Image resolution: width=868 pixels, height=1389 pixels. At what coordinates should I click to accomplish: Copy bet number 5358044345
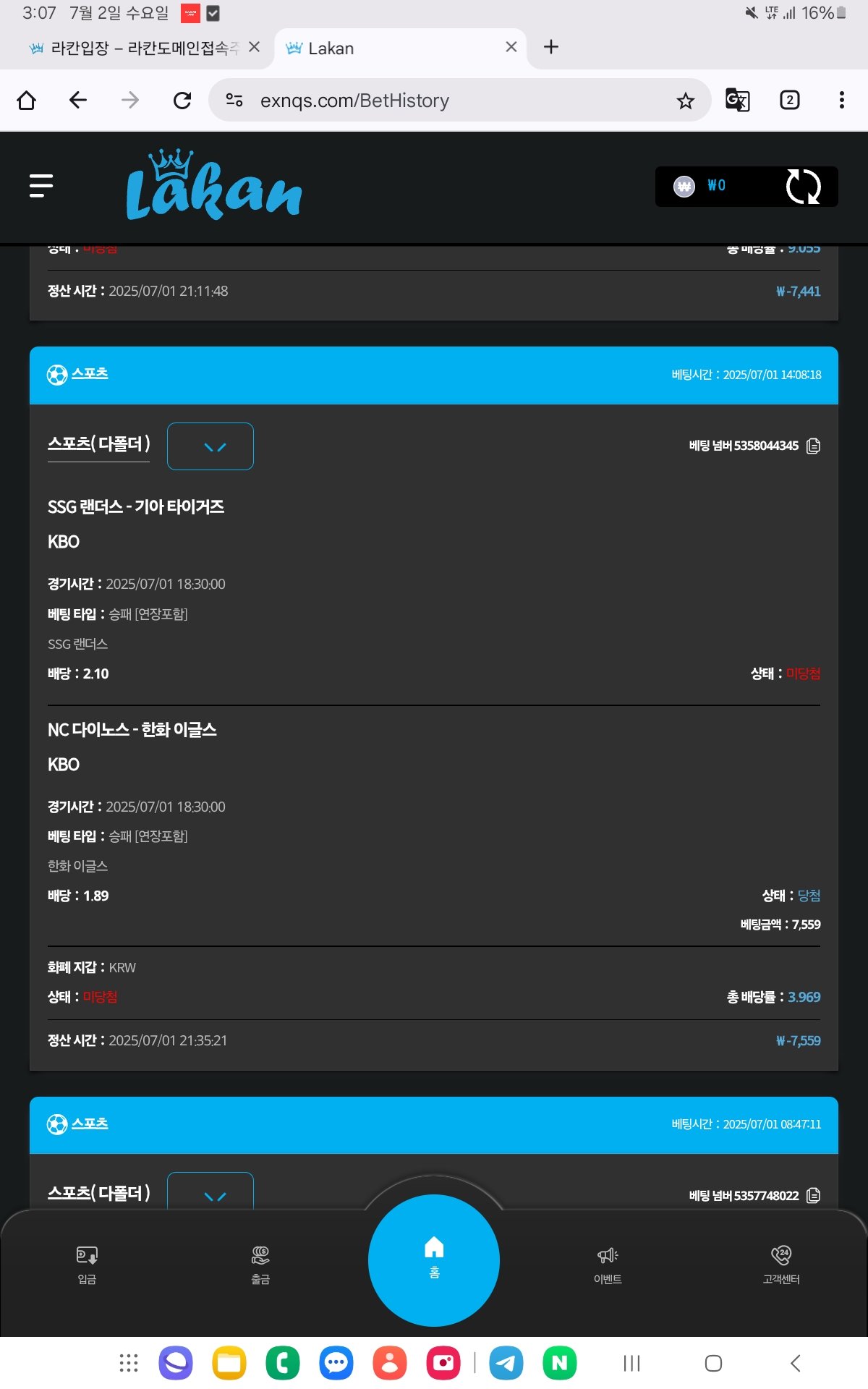[813, 446]
